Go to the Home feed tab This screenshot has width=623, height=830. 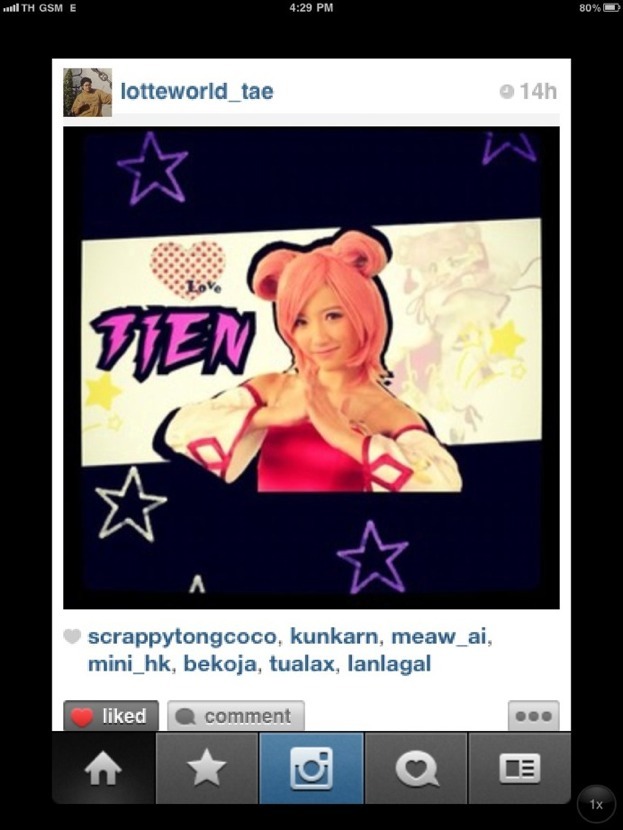tap(103, 768)
